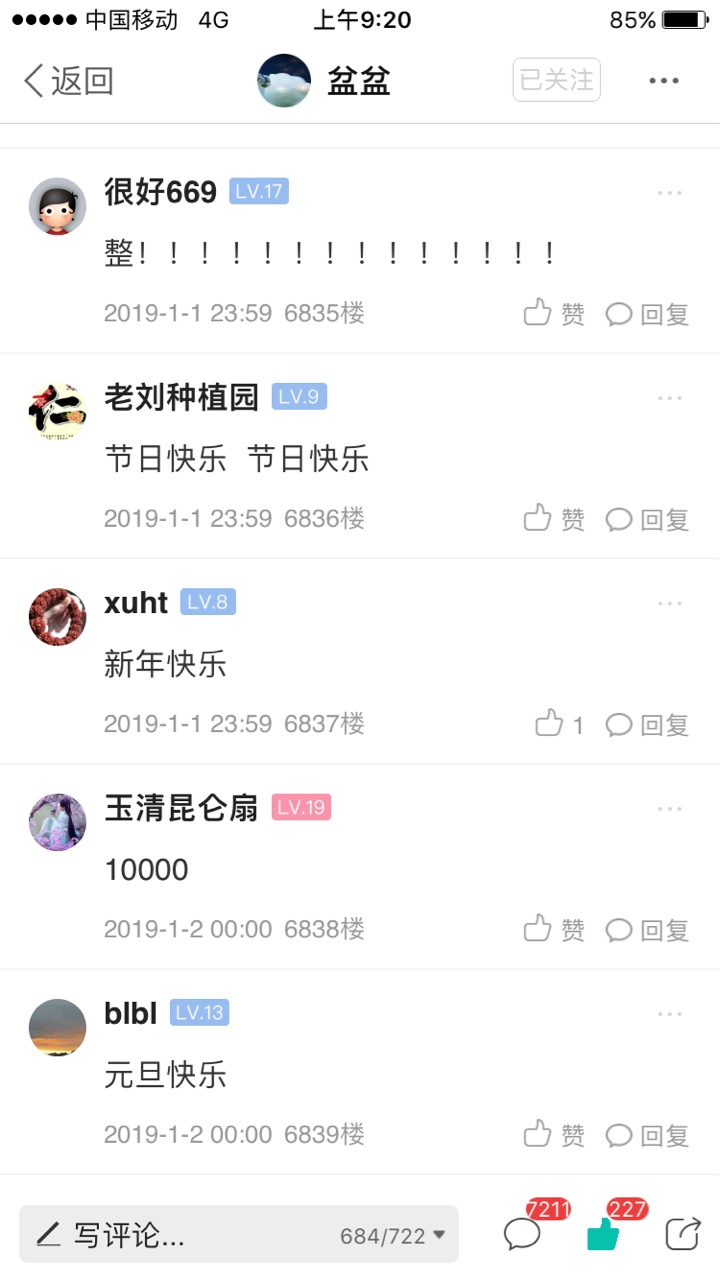
Task: Open 盆盆's profile avatar
Action: (284, 81)
